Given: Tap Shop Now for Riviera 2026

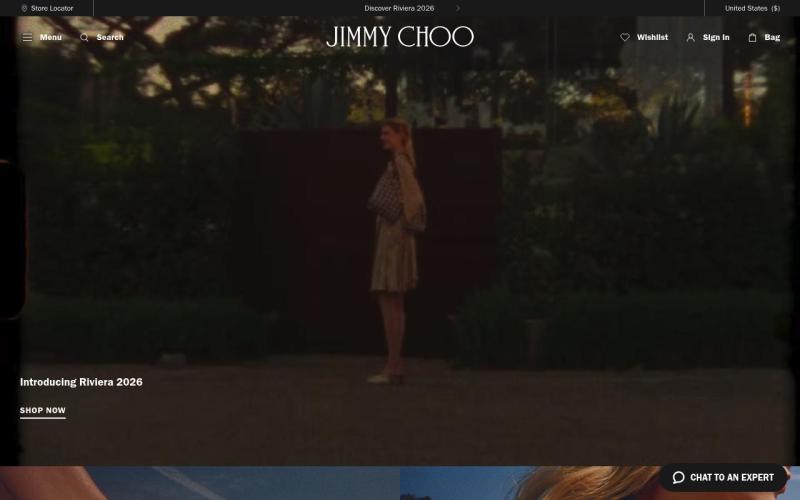Looking at the screenshot, I should coord(43,410).
